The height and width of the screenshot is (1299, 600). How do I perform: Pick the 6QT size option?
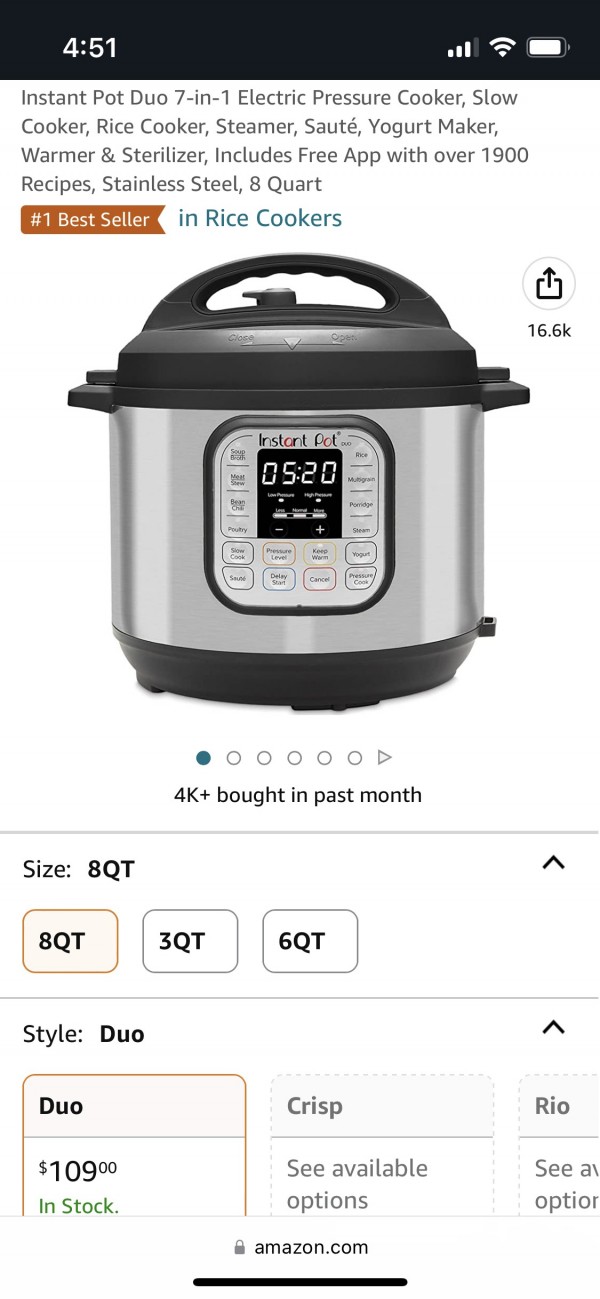point(310,941)
